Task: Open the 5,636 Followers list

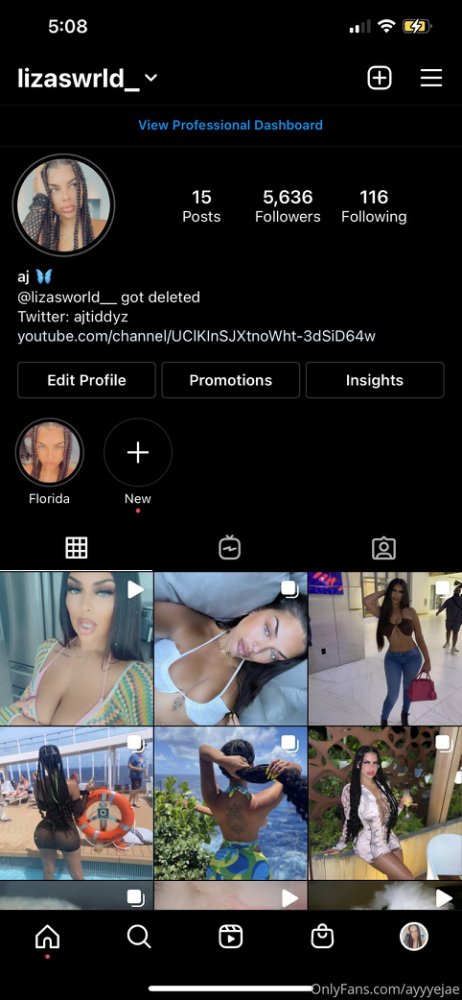Action: 288,207
